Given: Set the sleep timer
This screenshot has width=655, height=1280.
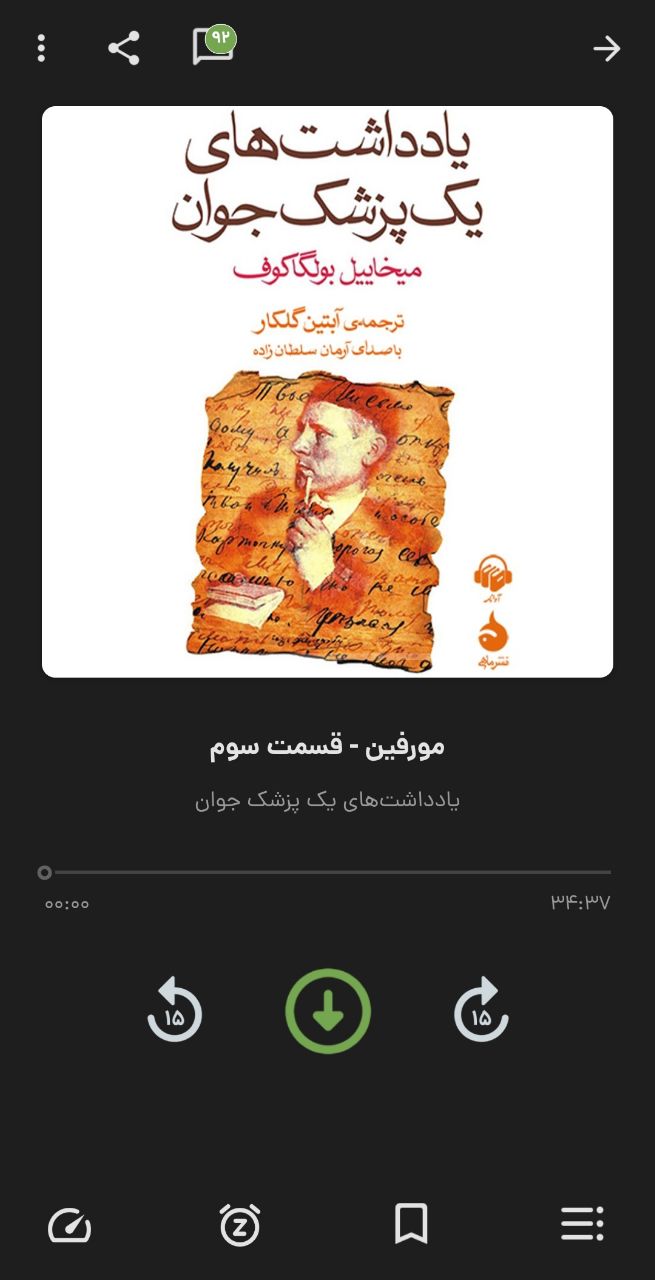Looking at the screenshot, I should pos(240,1225).
